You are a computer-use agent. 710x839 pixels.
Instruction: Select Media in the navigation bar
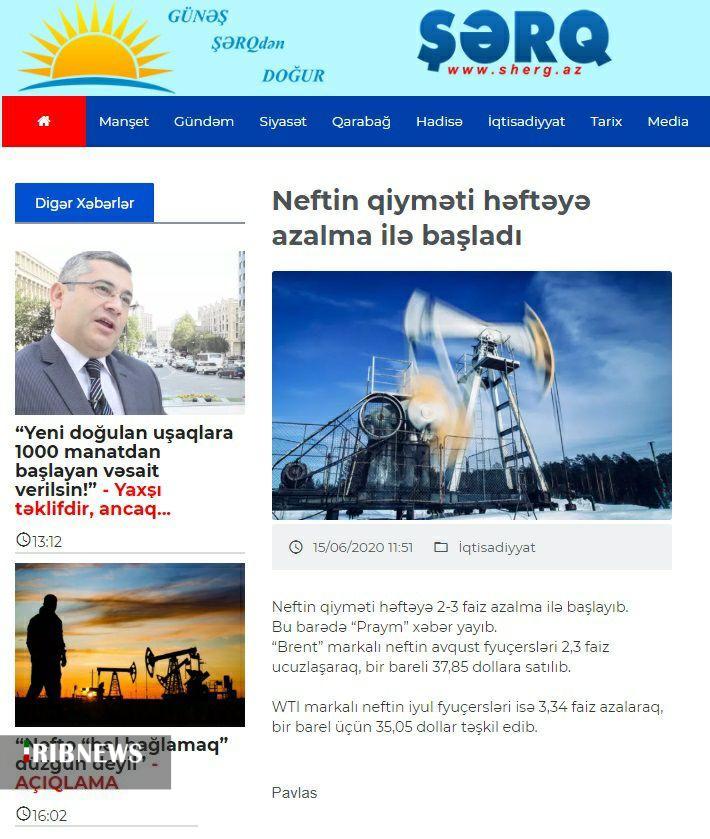(667, 121)
